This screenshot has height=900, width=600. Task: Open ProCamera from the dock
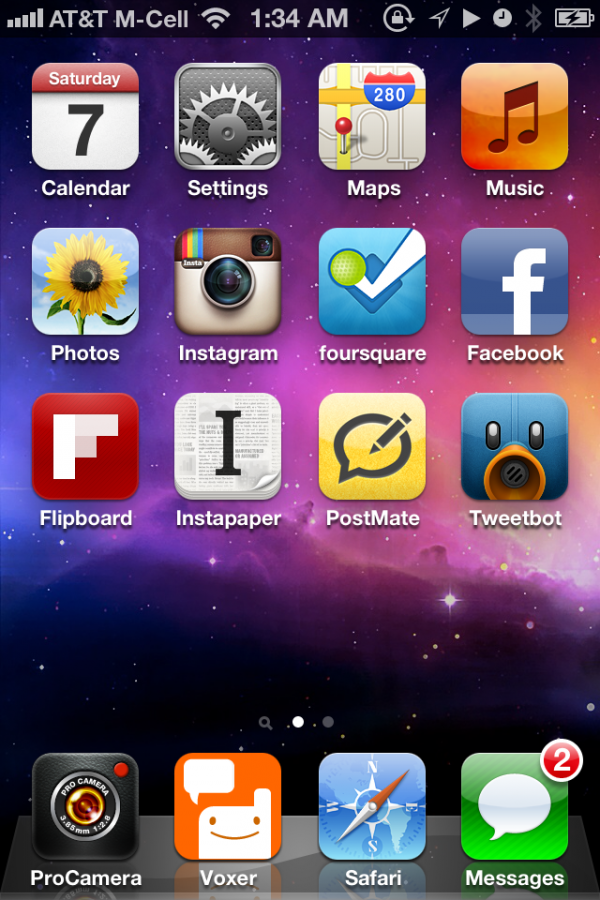(85, 807)
